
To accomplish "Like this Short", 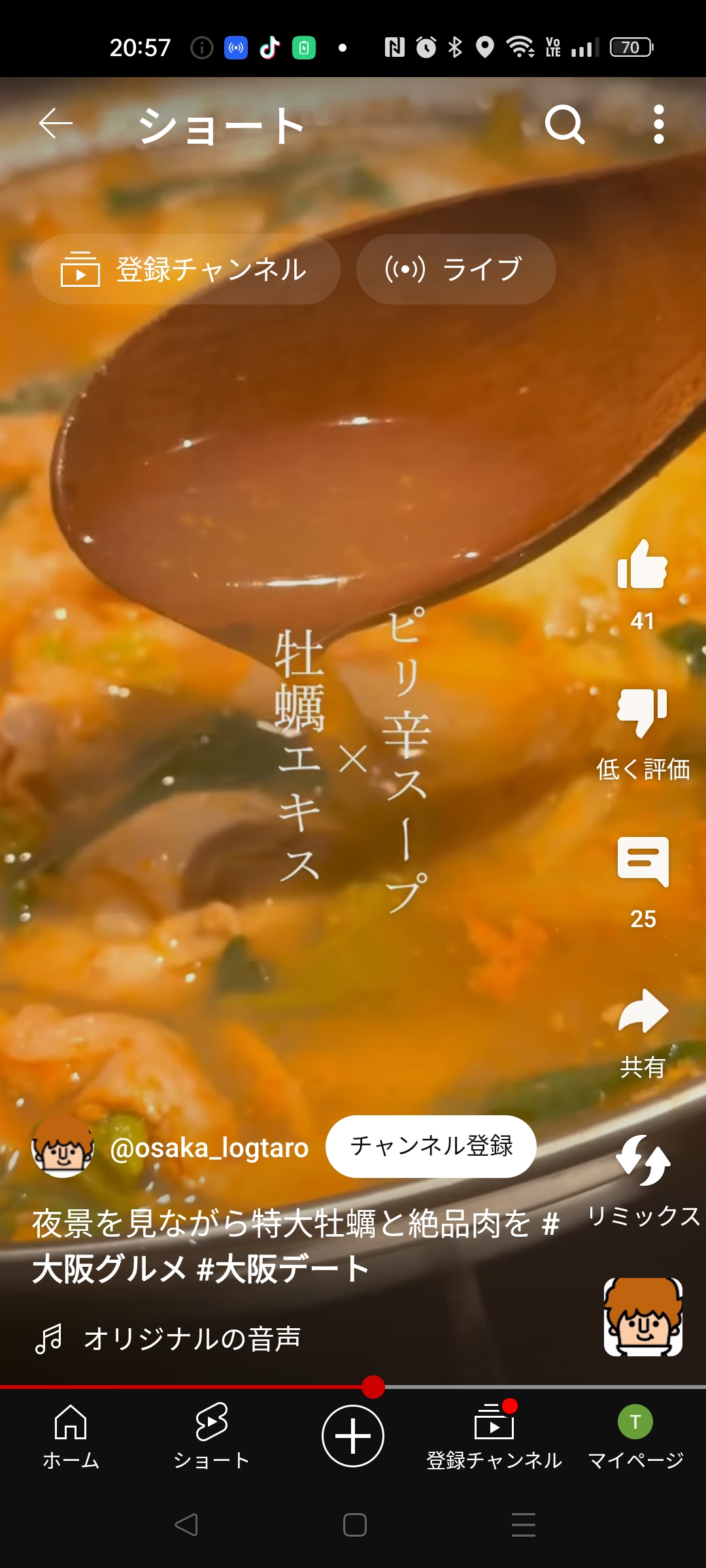I will 643,566.
